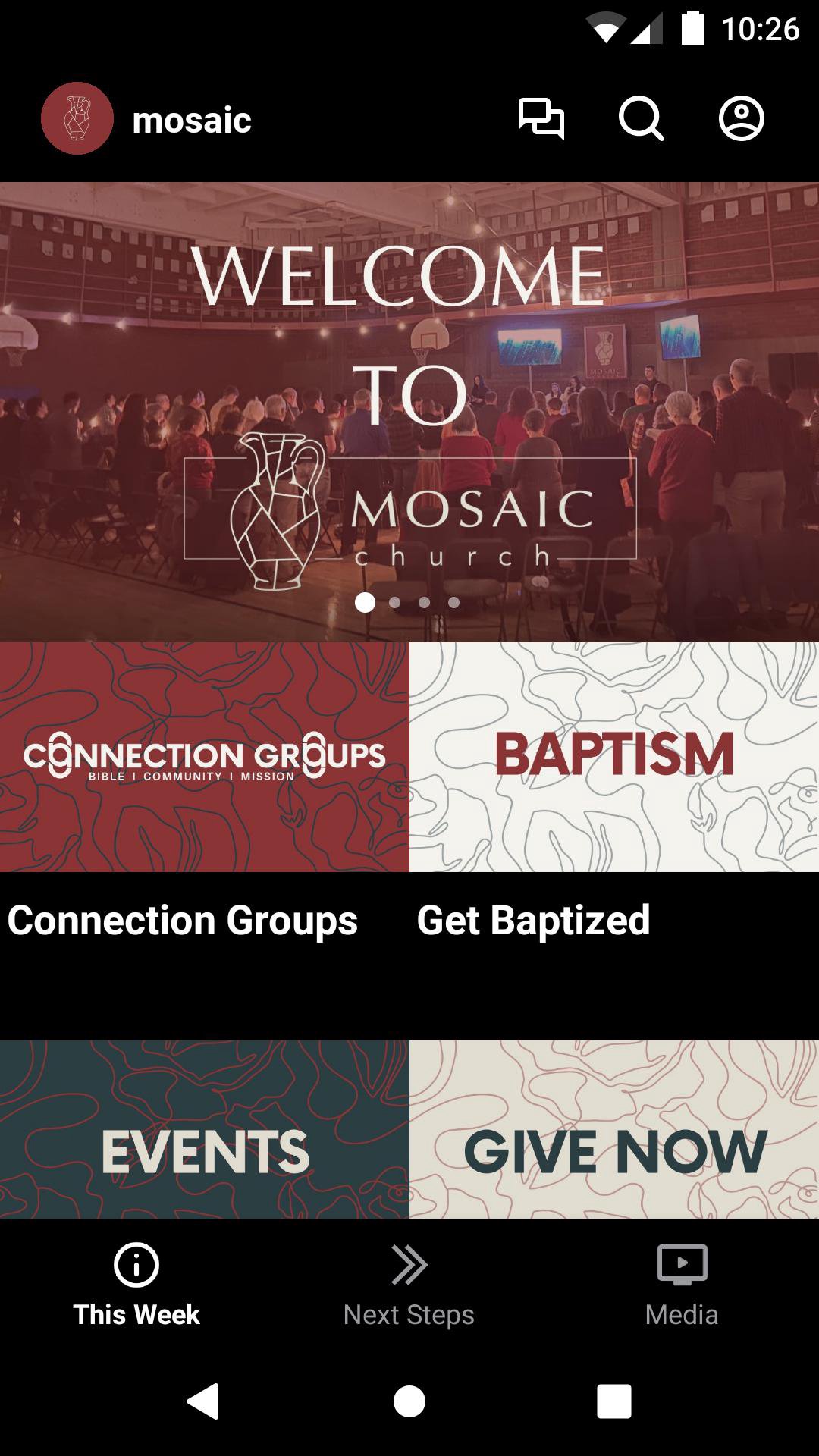Open the user profile icon
Viewport: 819px width, 1456px height.
[x=741, y=119]
